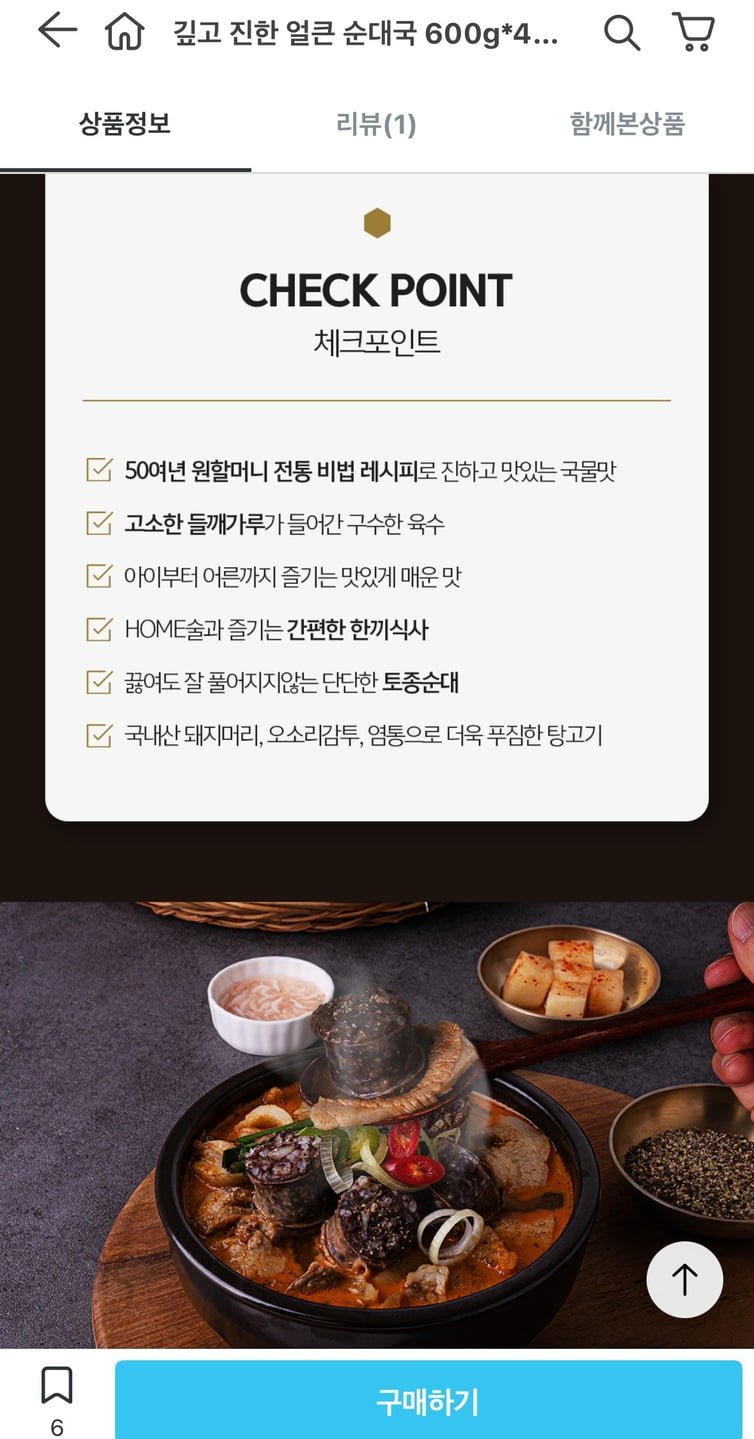Viewport: 754px width, 1439px height.
Task: Open the shopping cart
Action: click(x=692, y=32)
